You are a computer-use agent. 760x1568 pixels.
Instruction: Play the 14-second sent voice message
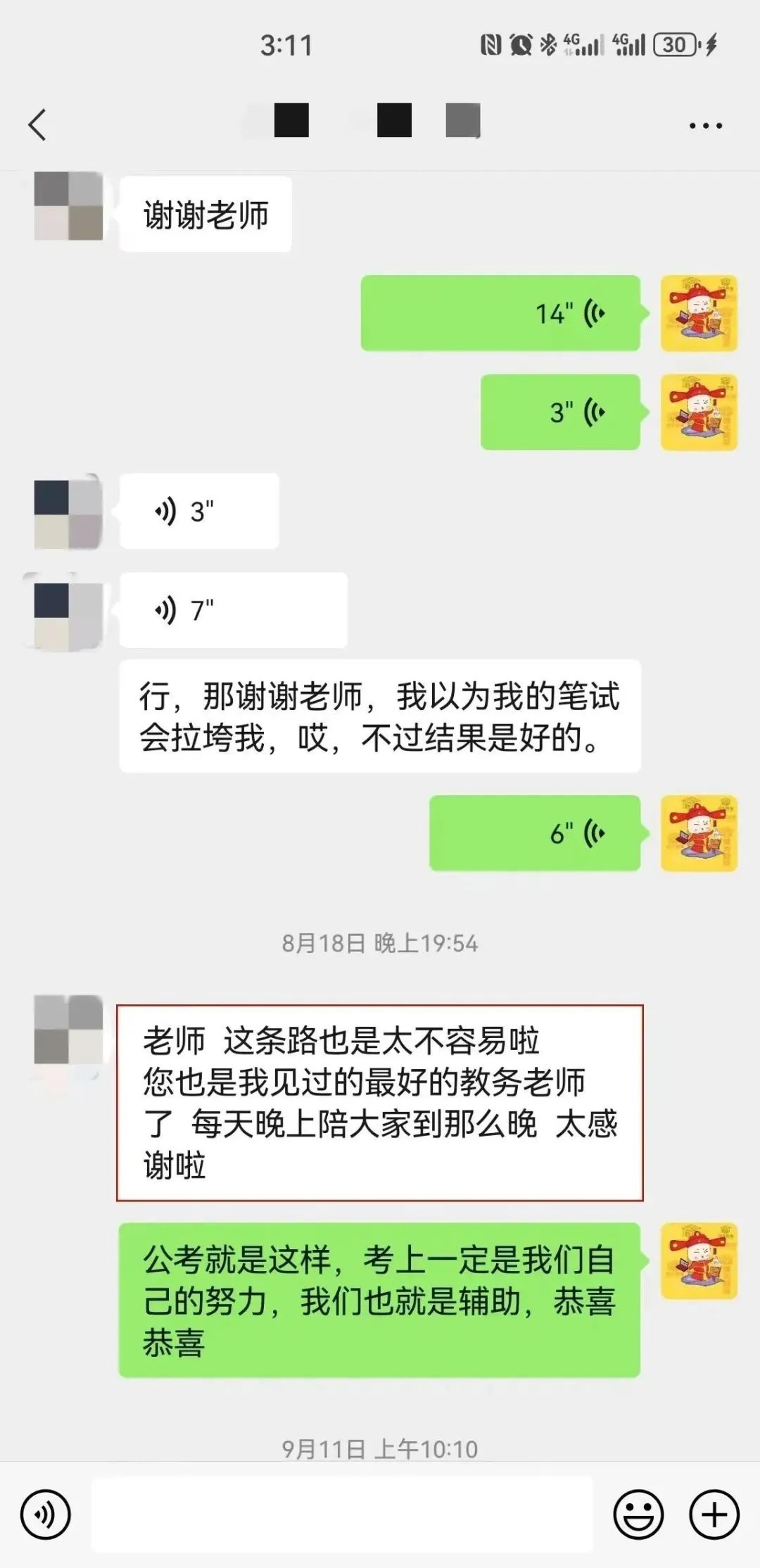(500, 313)
